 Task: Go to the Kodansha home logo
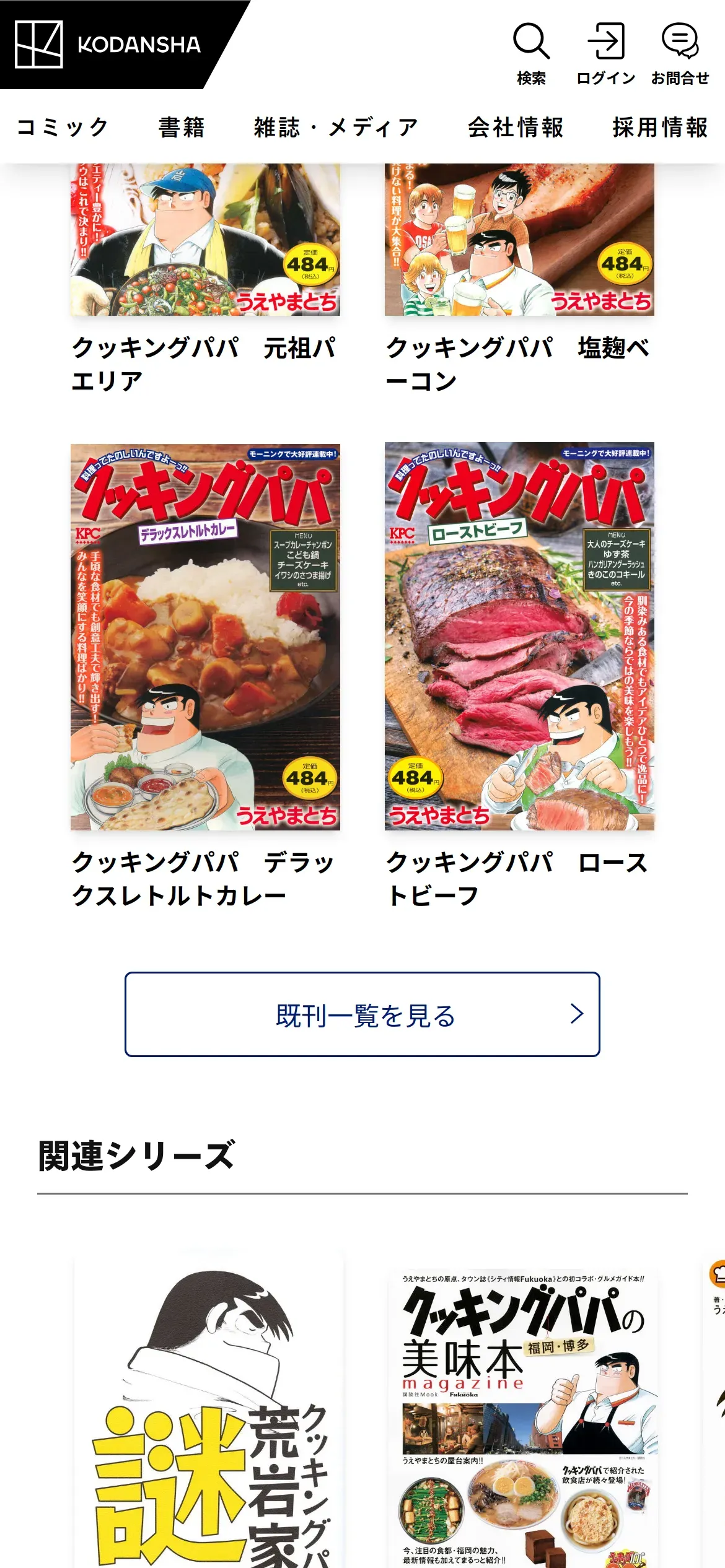(x=108, y=44)
